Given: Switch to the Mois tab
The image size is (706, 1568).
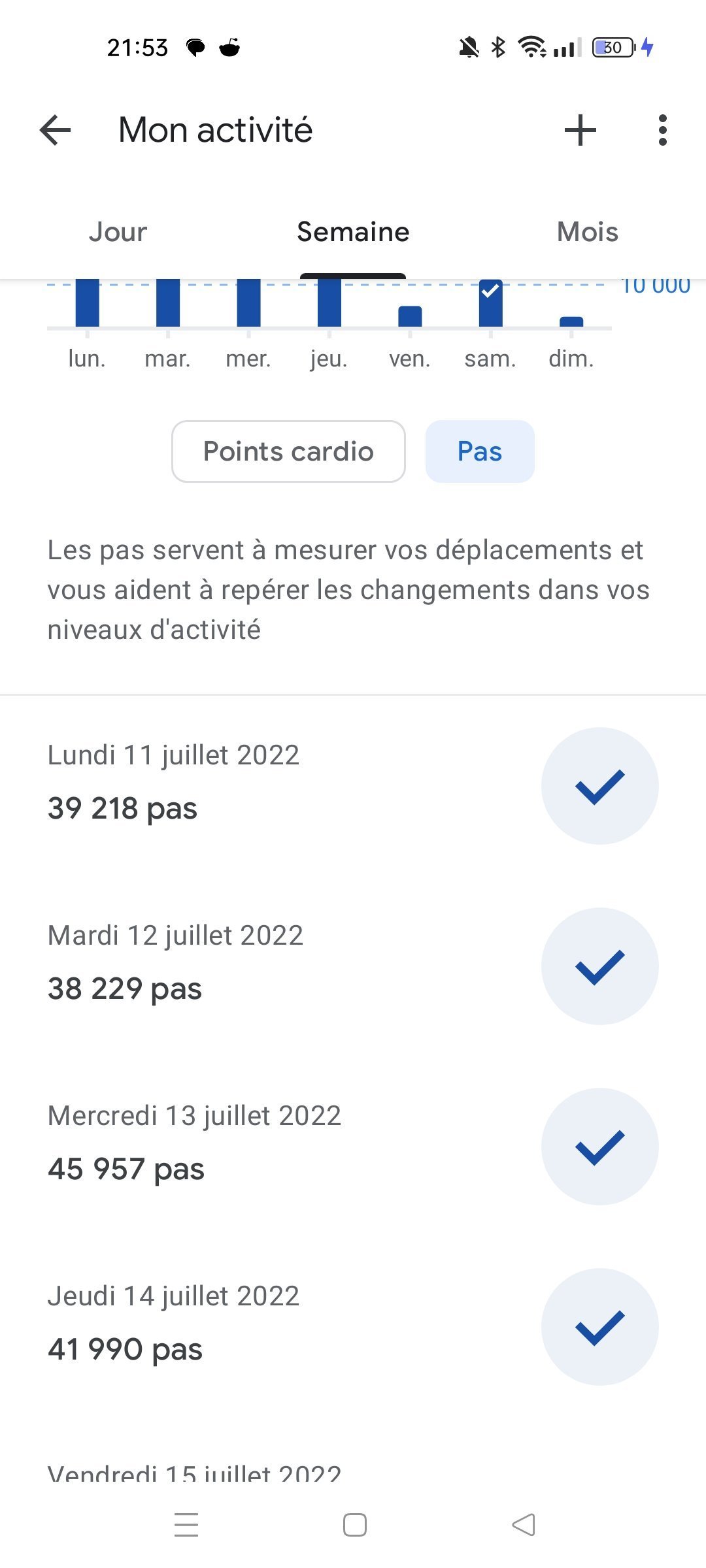Looking at the screenshot, I should click(x=588, y=232).
